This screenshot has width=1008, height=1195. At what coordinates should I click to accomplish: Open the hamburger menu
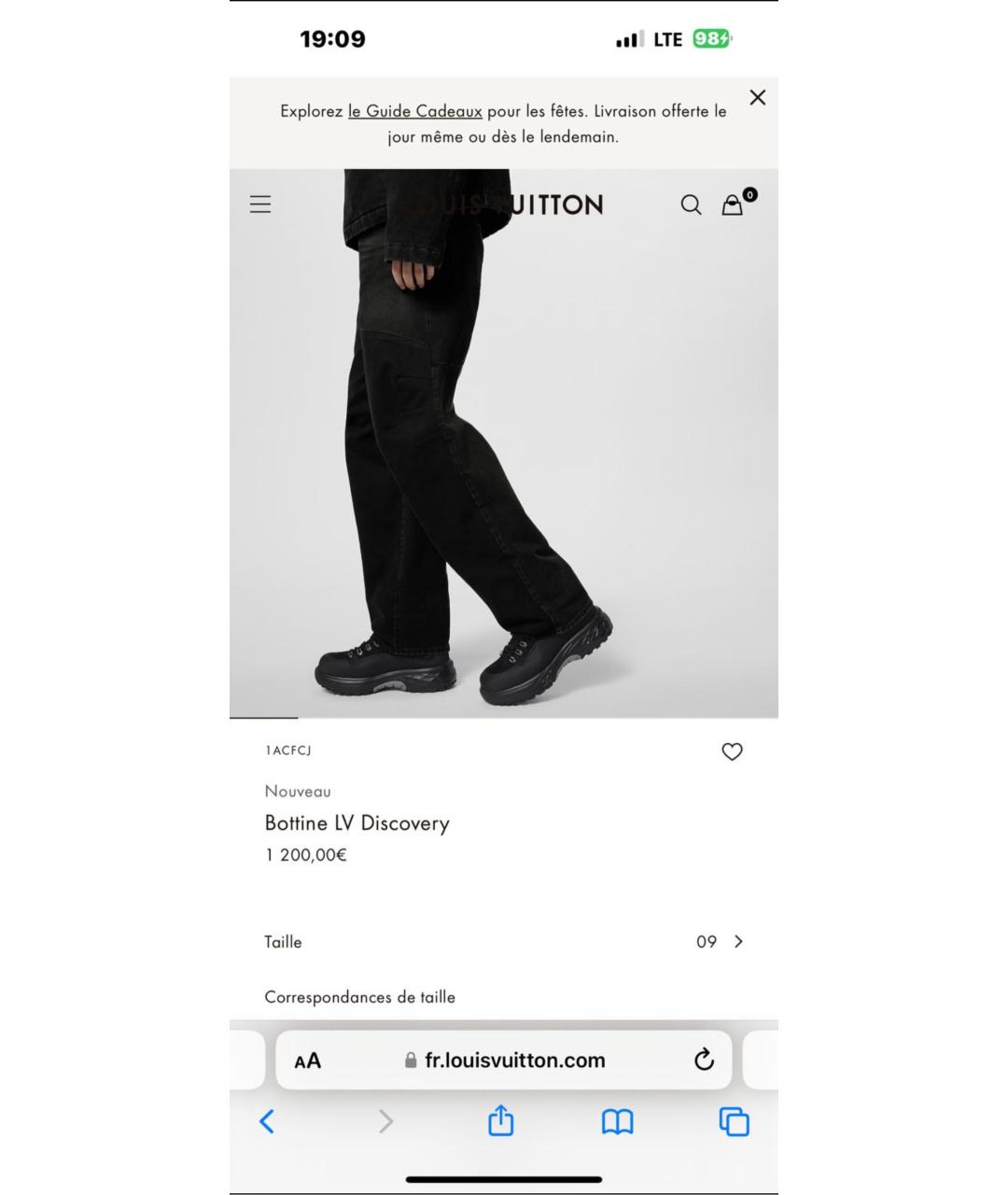click(260, 204)
